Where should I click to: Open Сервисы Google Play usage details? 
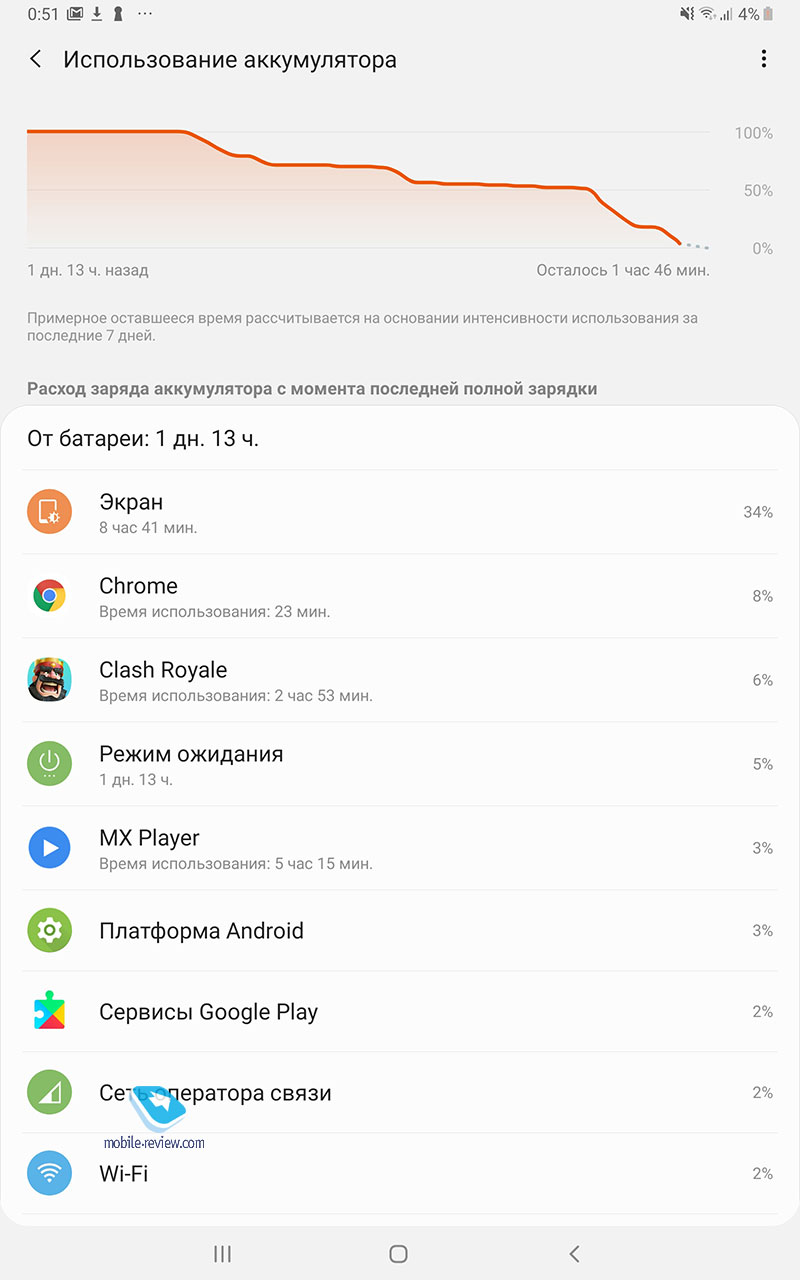click(x=400, y=1012)
